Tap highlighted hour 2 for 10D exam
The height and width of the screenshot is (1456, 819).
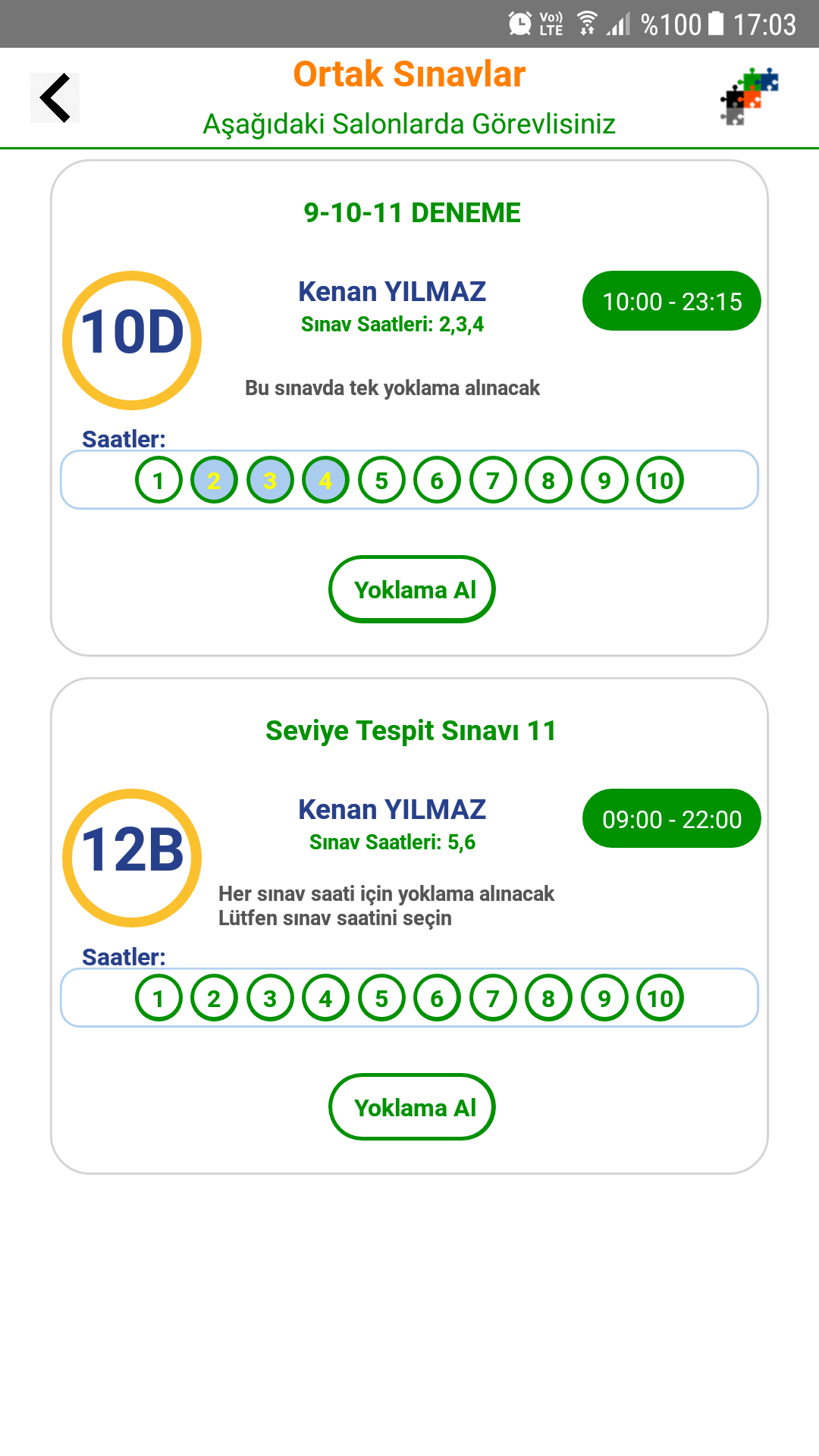pyautogui.click(x=214, y=480)
